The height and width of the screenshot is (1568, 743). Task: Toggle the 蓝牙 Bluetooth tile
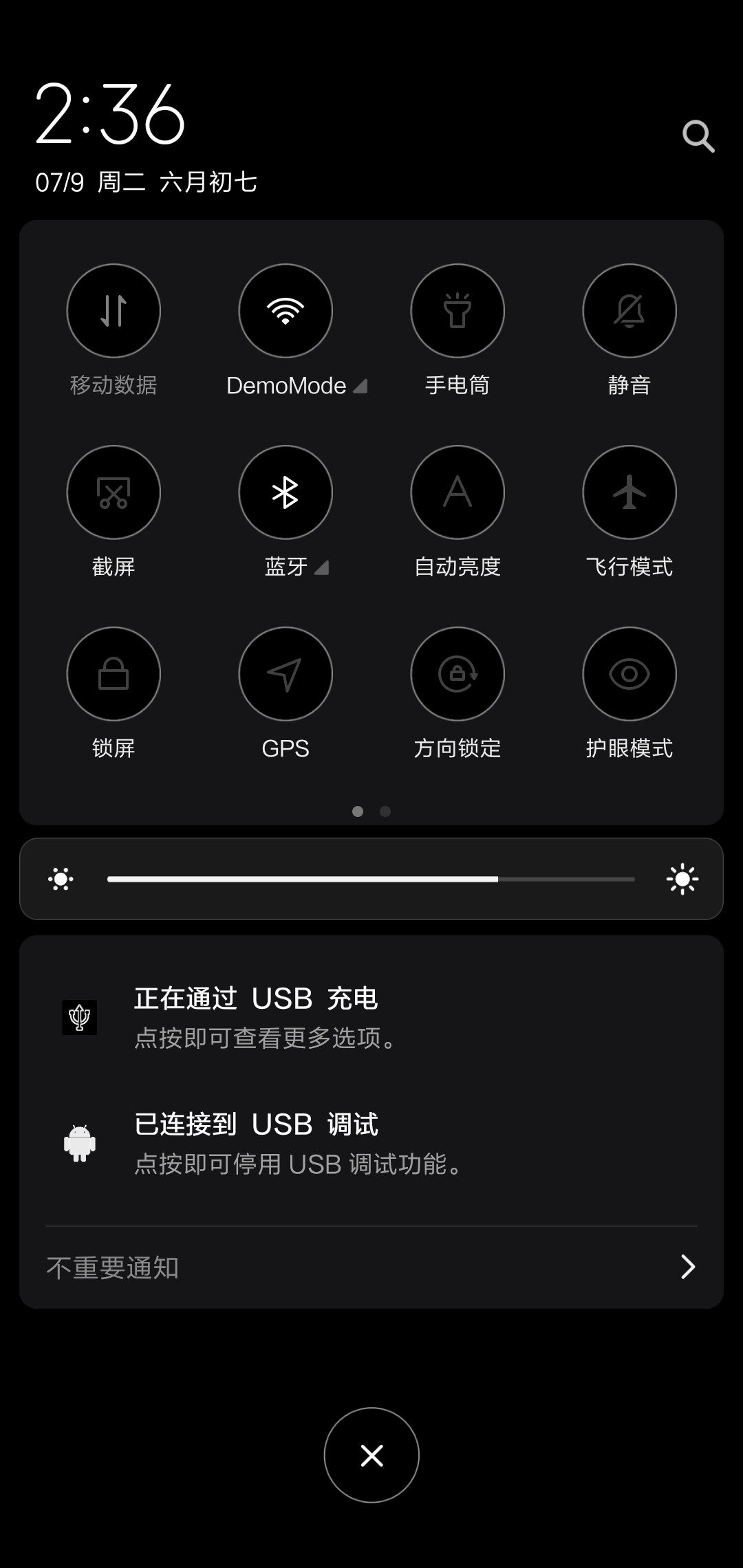click(286, 492)
